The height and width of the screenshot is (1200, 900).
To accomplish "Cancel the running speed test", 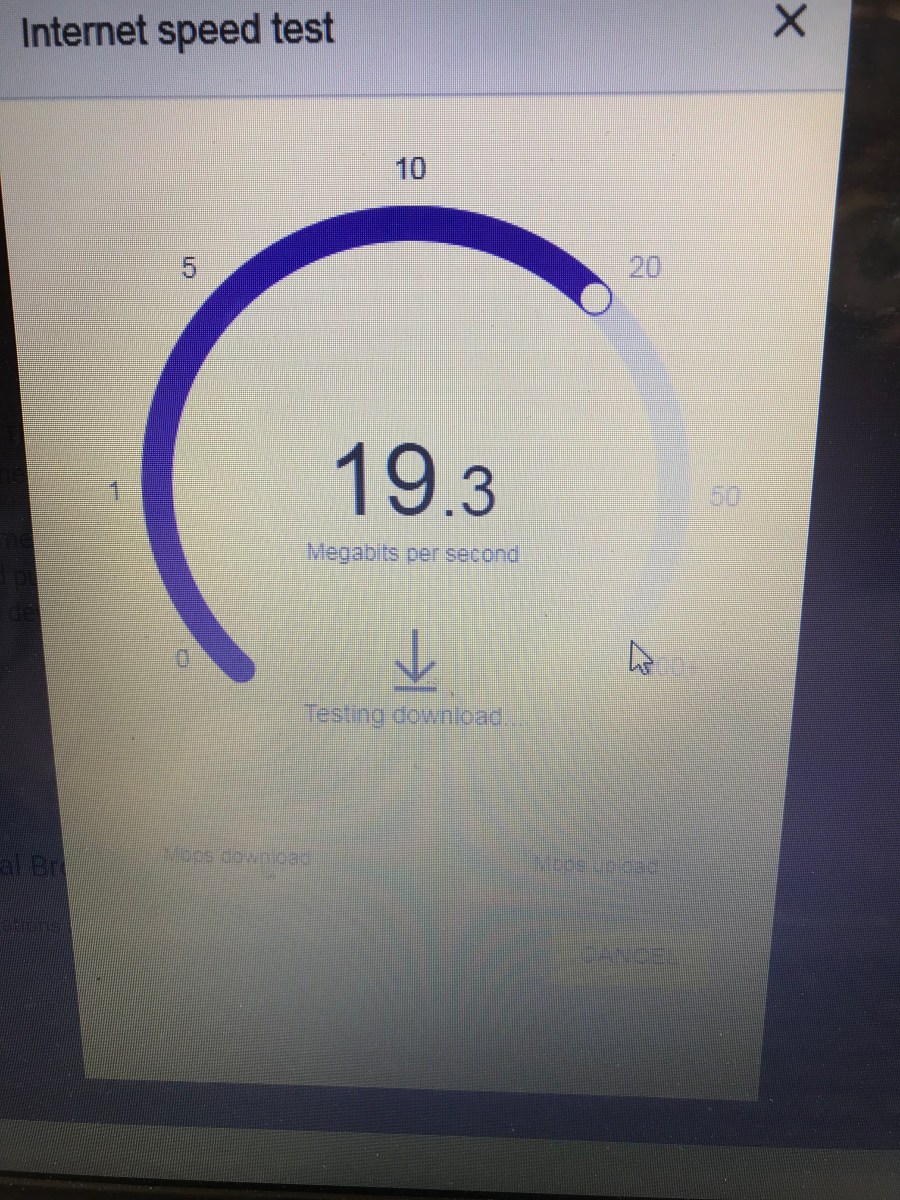I will pyautogui.click(x=632, y=955).
